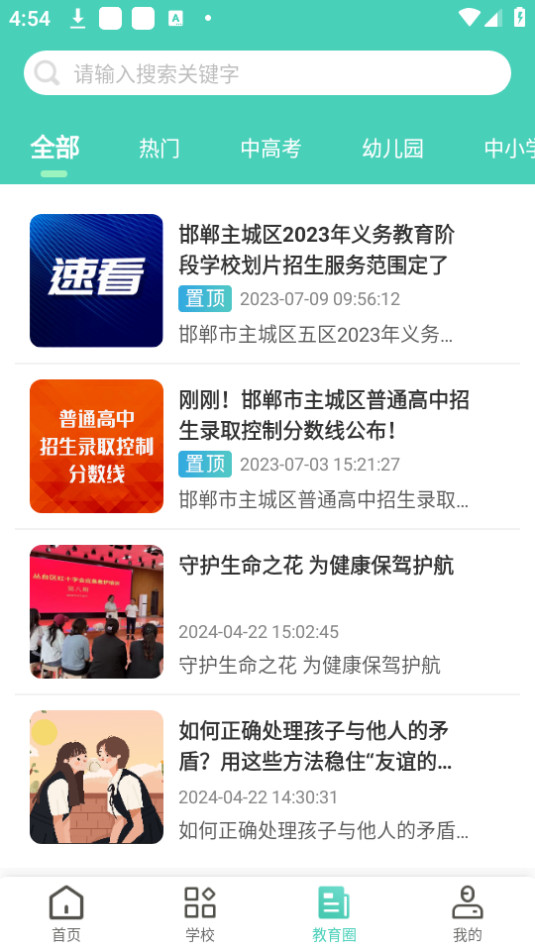The image size is (535, 951).
Task: Tap the search keyword input box
Action: 267,73
